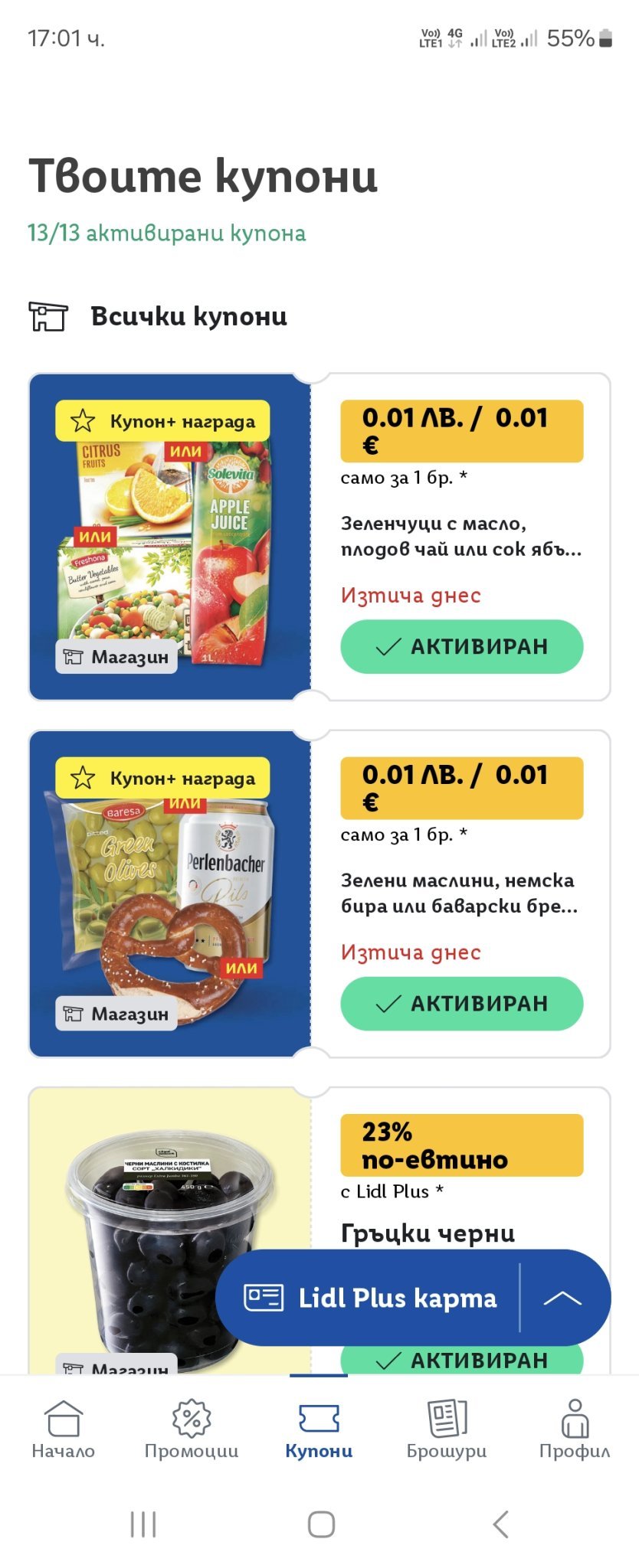Open the Профил tab
Viewport: 639px width, 1568px height.
point(575,1429)
